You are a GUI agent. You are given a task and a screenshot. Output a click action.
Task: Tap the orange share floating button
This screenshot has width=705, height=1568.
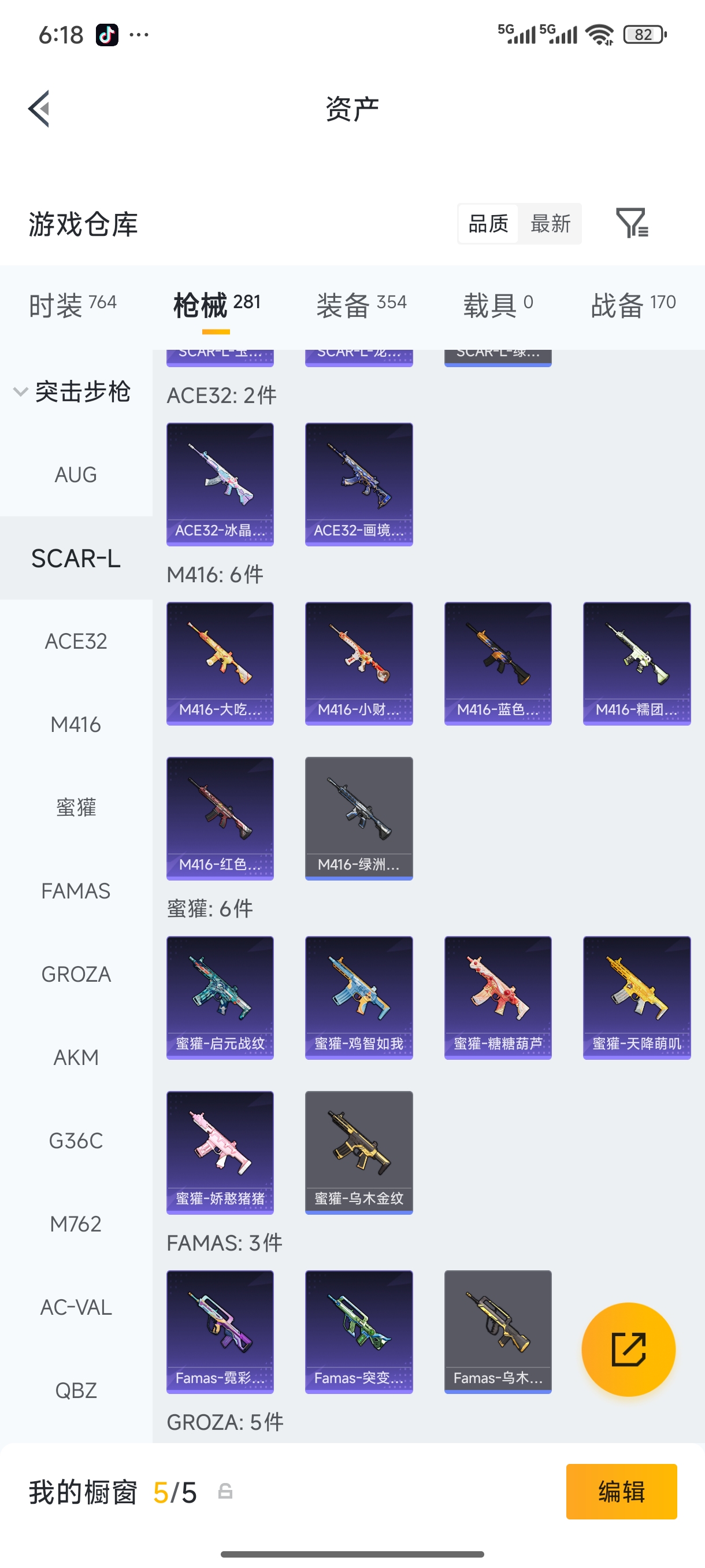coord(628,1349)
